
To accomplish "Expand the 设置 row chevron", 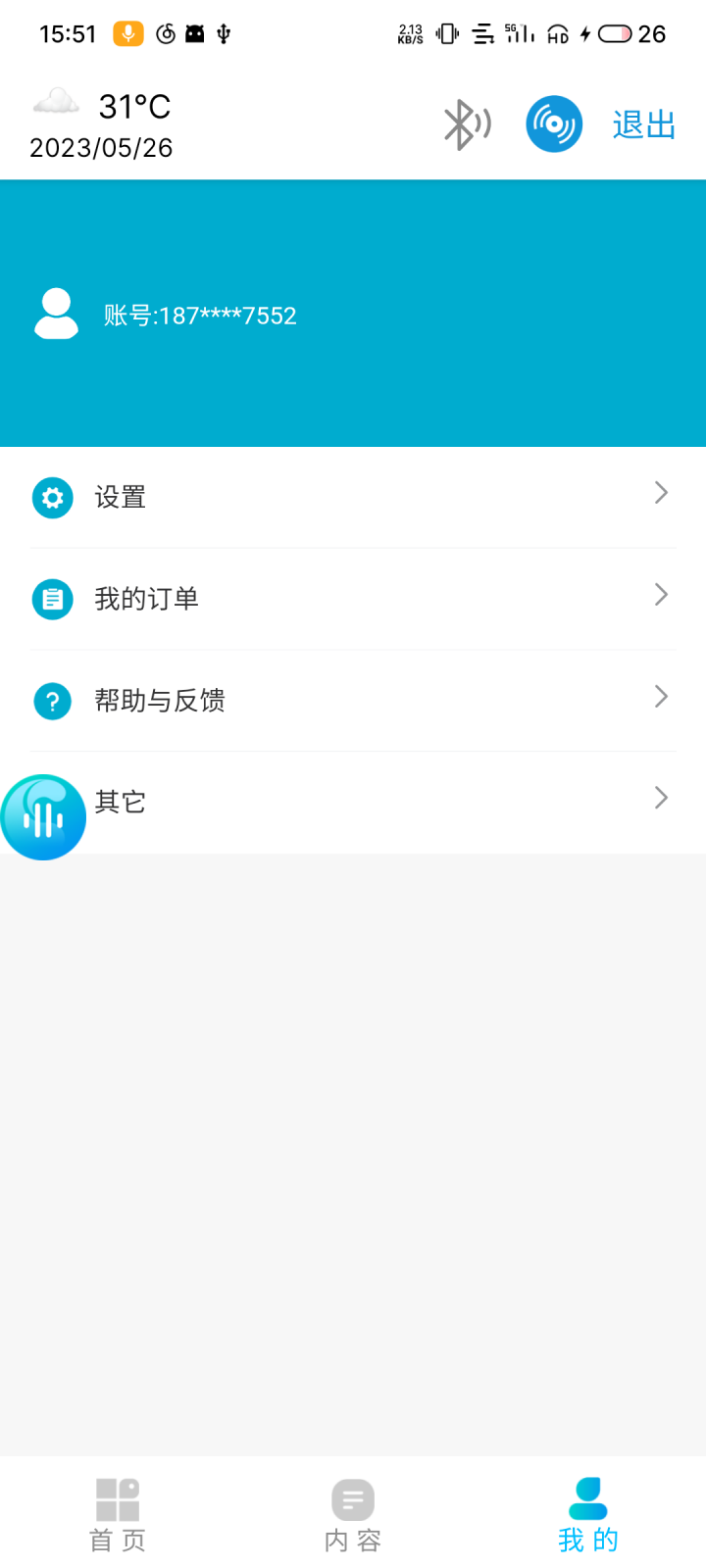I will 660,493.
